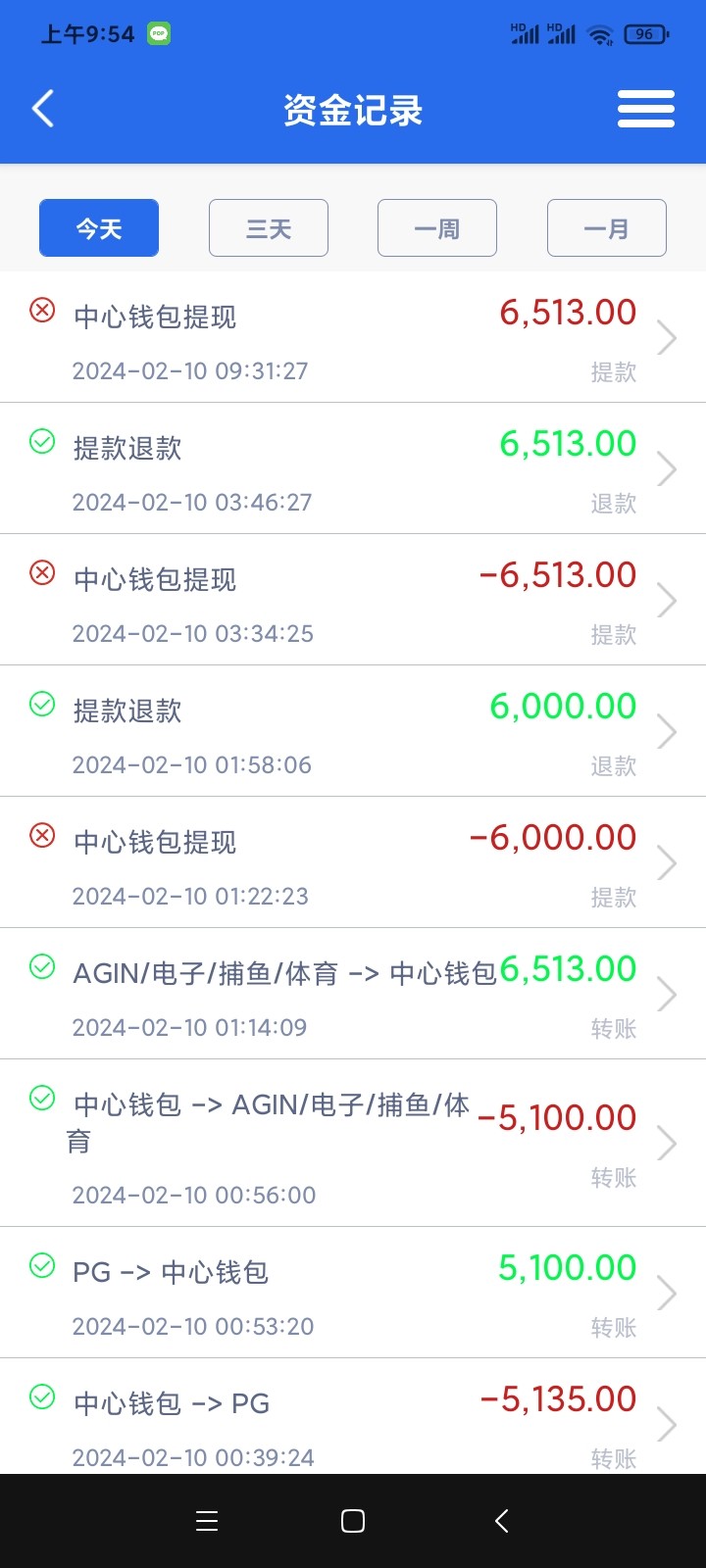
Task: Switch the filter to 三天
Action: click(x=269, y=227)
